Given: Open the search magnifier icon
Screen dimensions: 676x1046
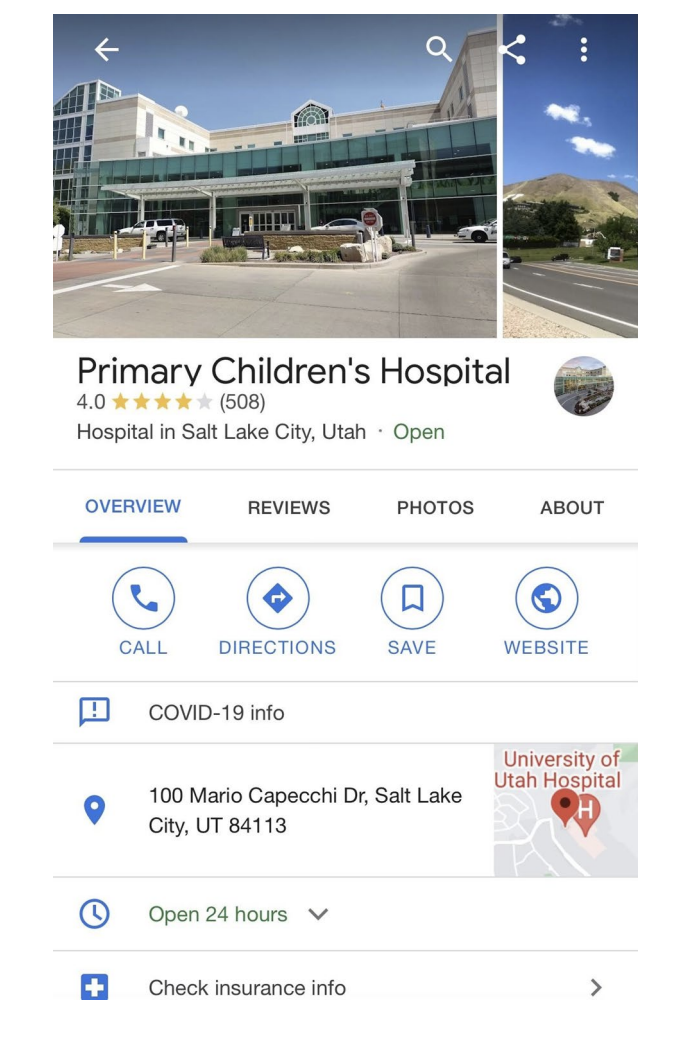Looking at the screenshot, I should pyautogui.click(x=439, y=49).
